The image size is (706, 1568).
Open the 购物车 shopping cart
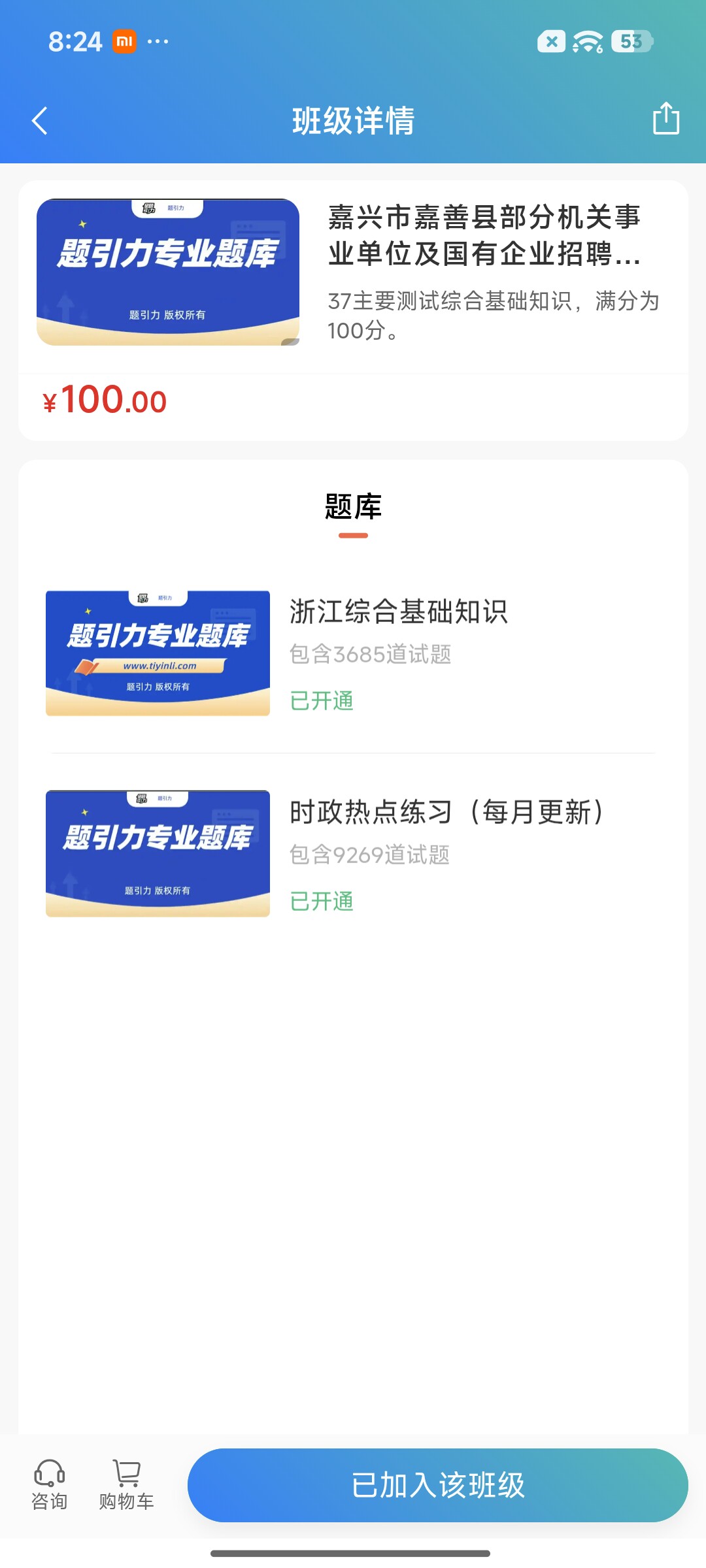click(x=126, y=1485)
